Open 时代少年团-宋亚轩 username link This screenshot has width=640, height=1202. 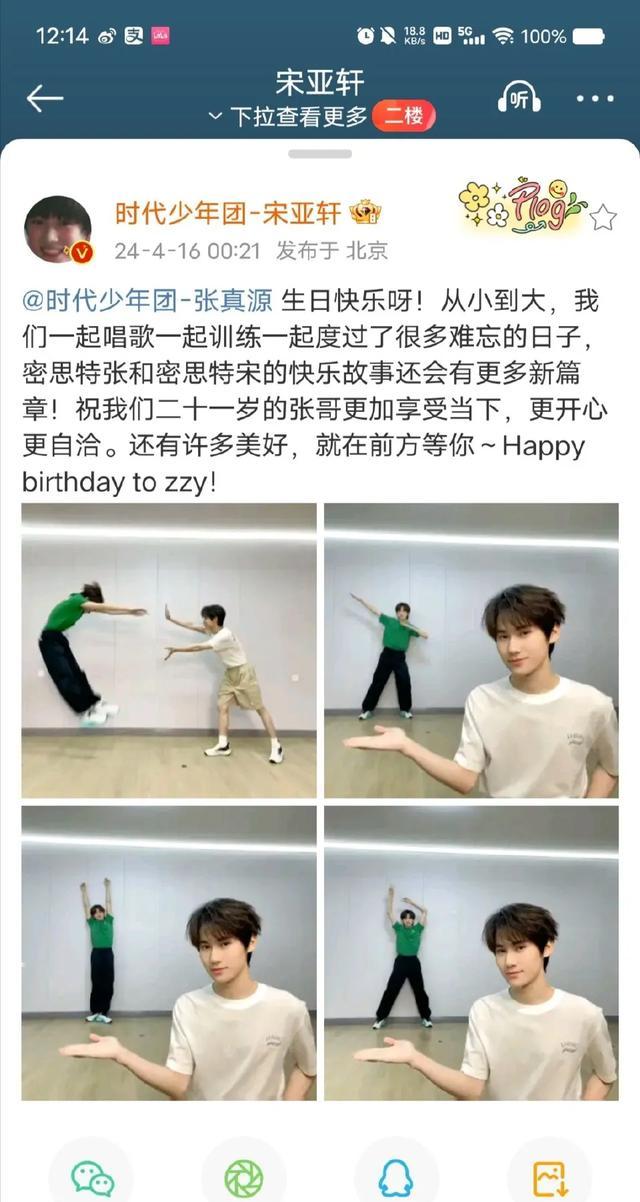click(228, 213)
